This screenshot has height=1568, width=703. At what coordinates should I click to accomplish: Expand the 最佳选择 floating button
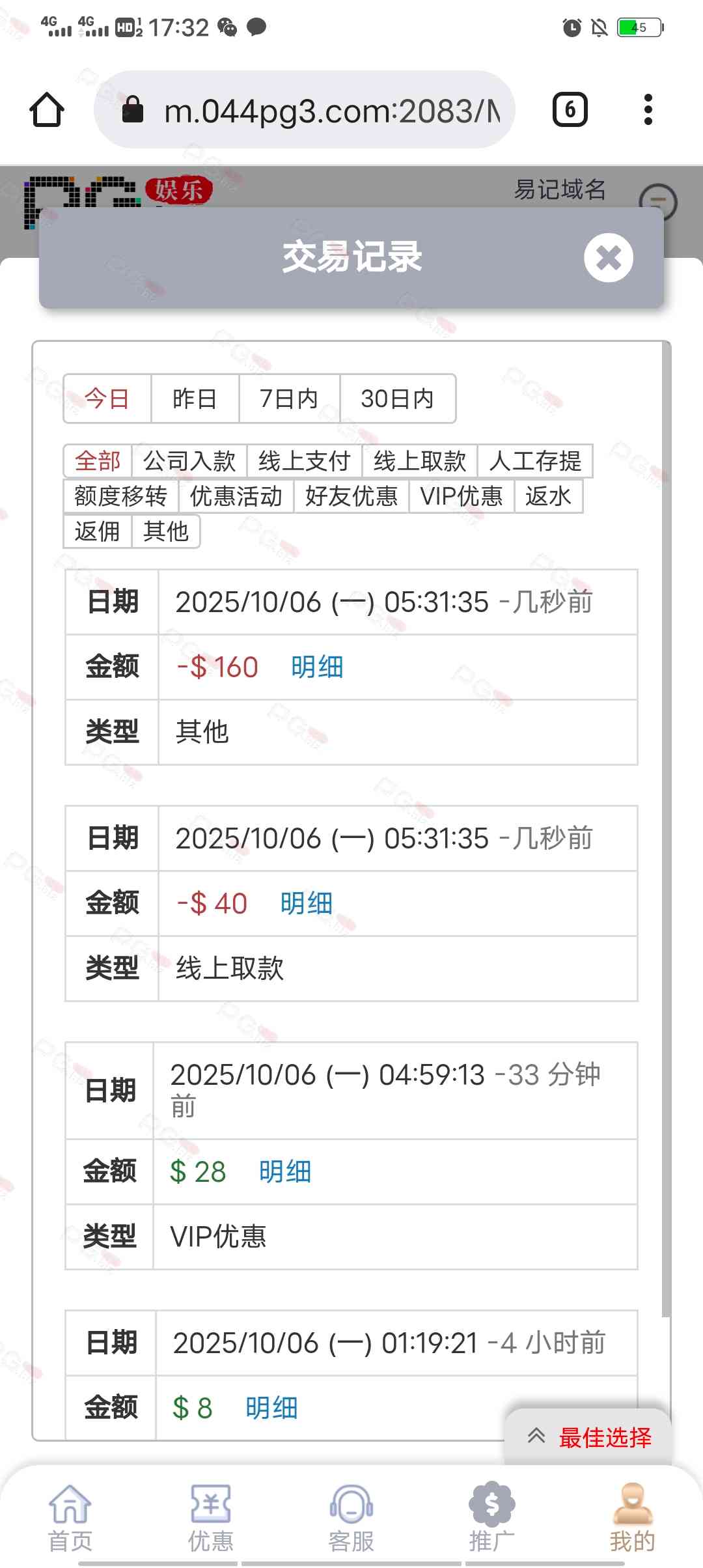[x=588, y=1437]
